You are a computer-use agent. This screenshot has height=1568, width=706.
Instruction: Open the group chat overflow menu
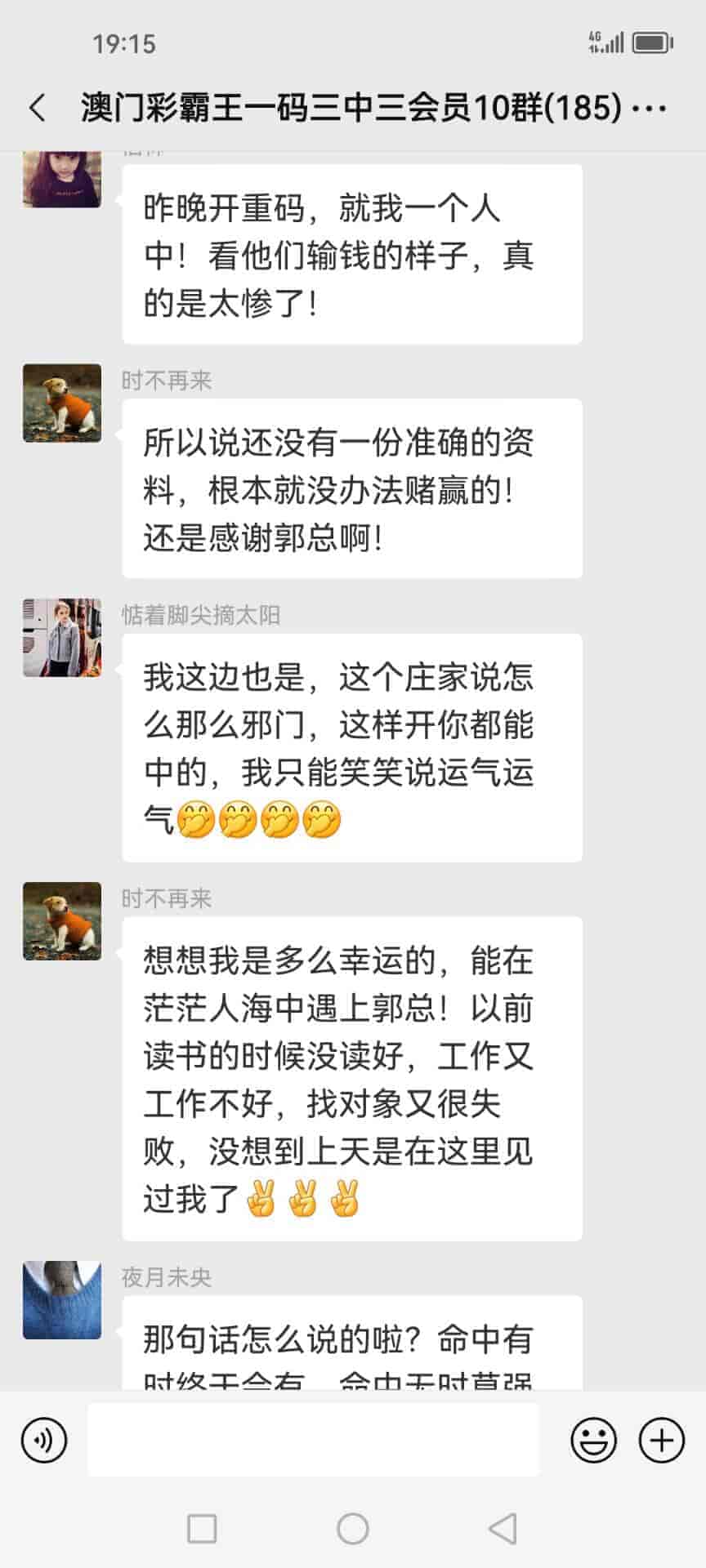[651, 108]
